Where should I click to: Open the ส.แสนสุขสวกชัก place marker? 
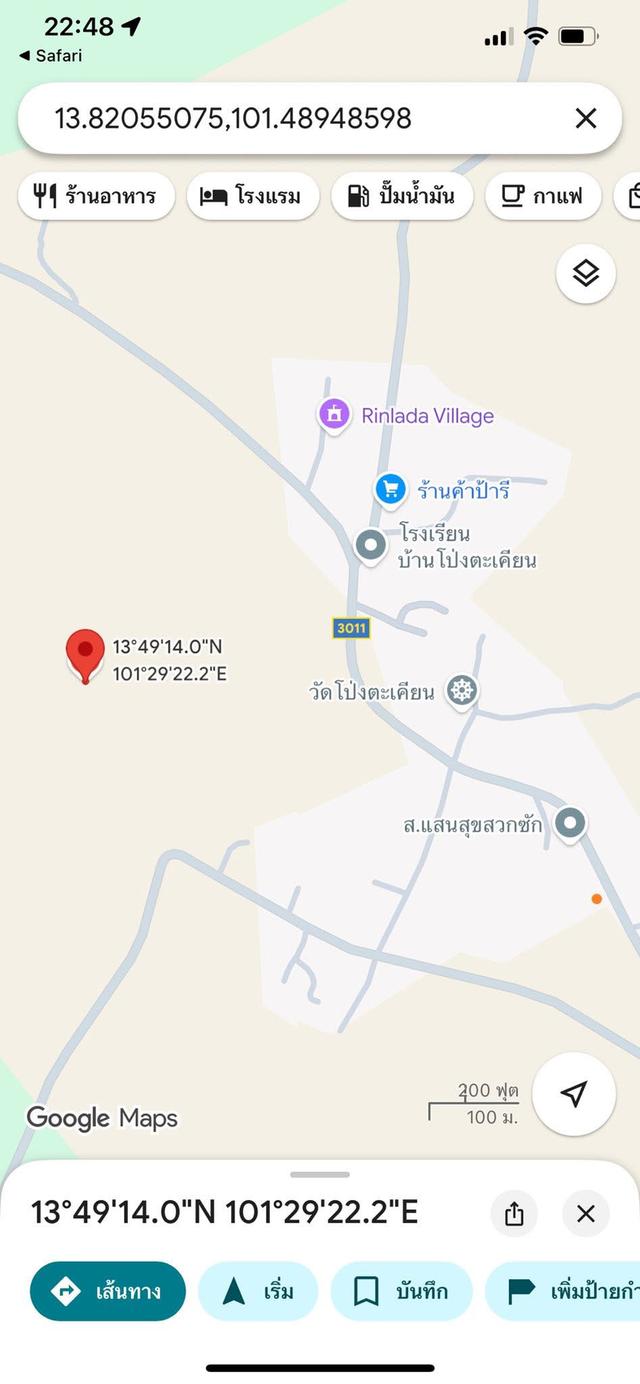tap(570, 824)
